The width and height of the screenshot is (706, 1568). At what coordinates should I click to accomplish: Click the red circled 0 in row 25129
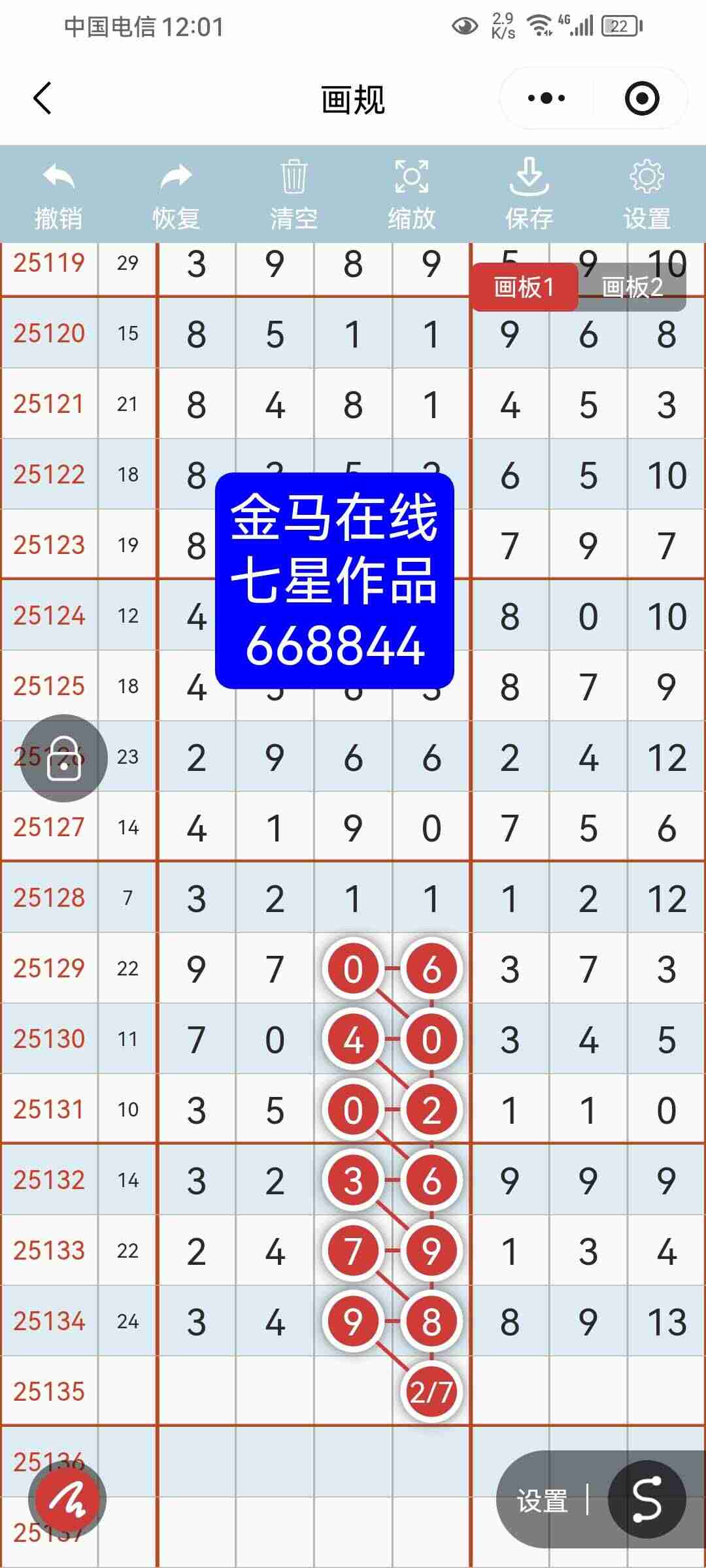[353, 969]
